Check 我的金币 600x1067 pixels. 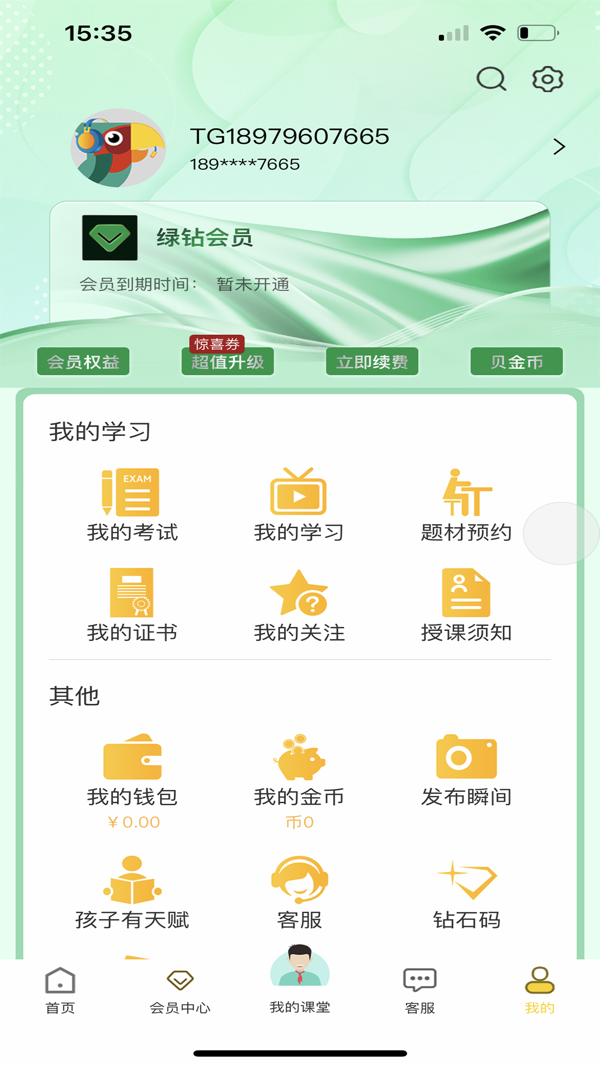click(x=298, y=773)
